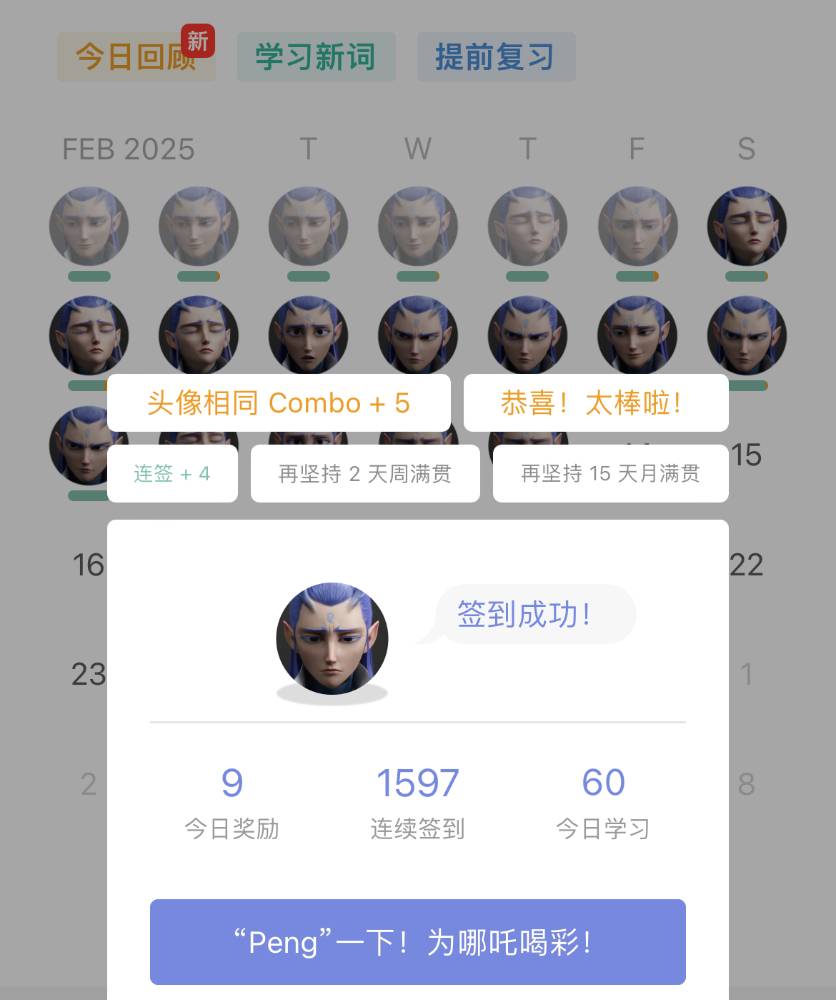Start 学习新词 session
The height and width of the screenshot is (1000, 836).
pyautogui.click(x=316, y=57)
